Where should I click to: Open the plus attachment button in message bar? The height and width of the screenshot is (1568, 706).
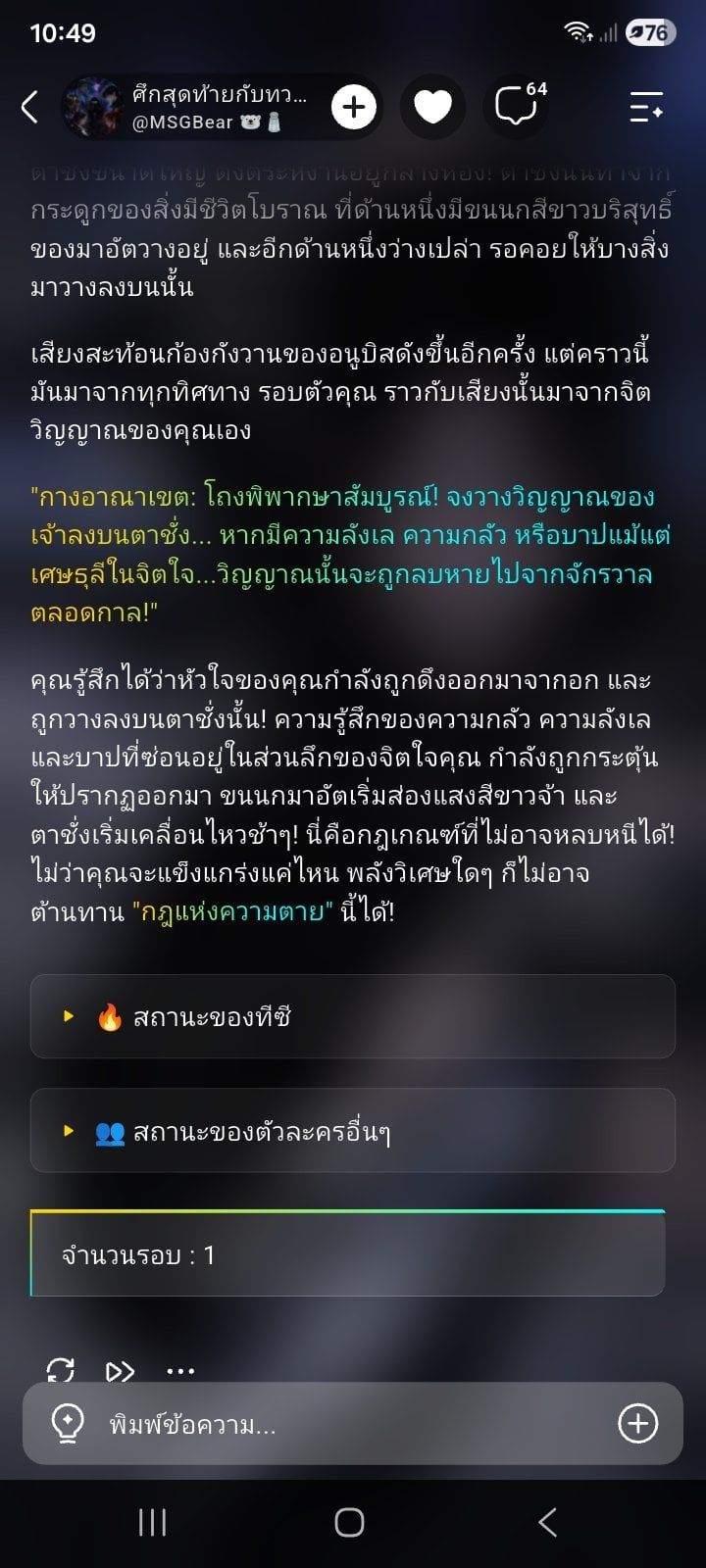tap(638, 1423)
